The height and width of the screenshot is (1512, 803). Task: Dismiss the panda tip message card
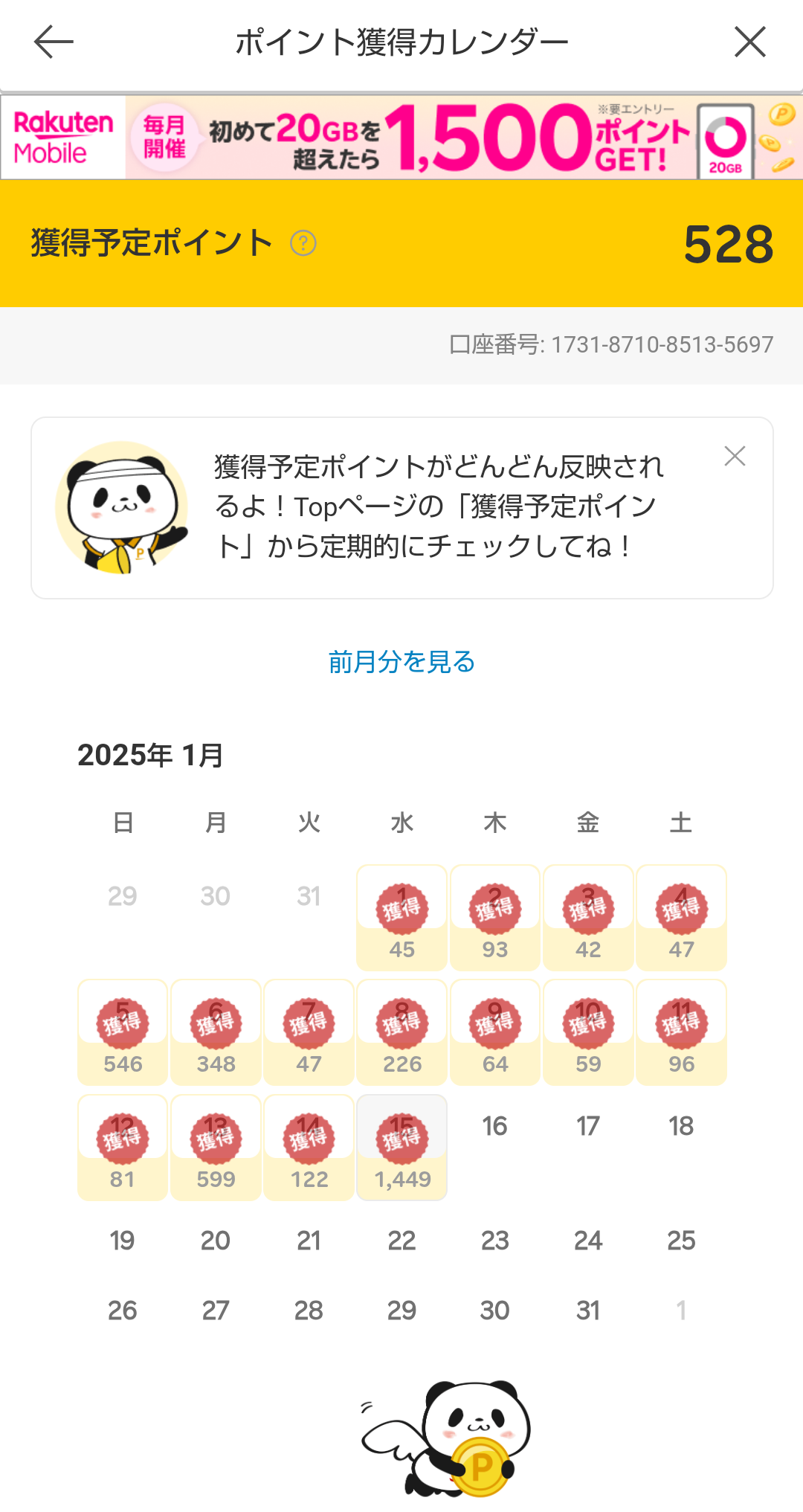tap(735, 456)
